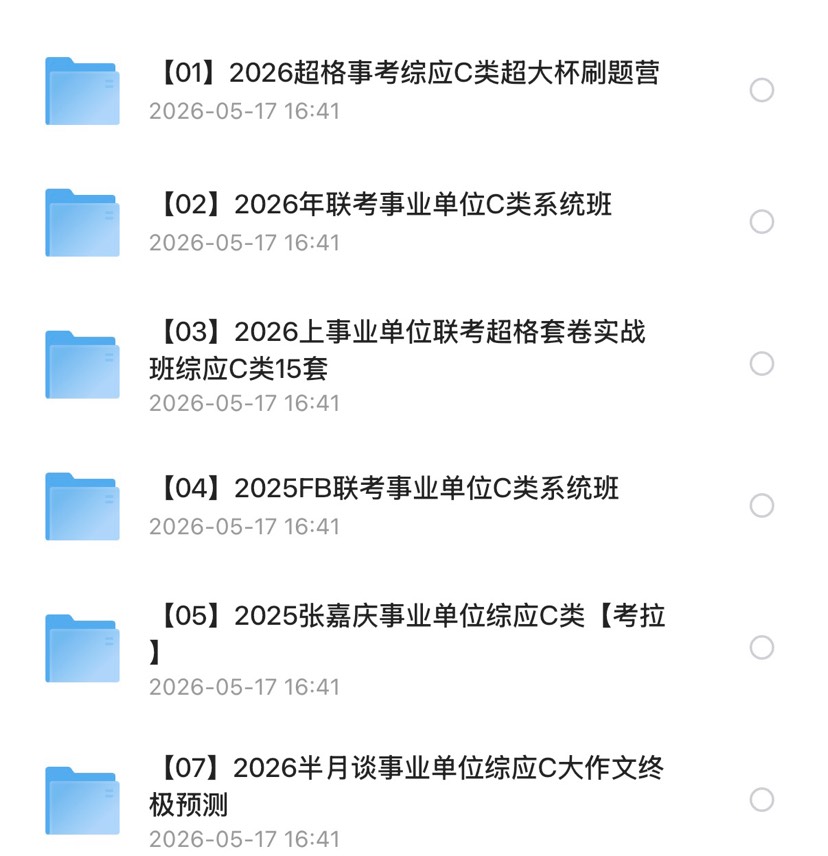
Task: Check the circle beside folder 【04】
Action: [761, 506]
